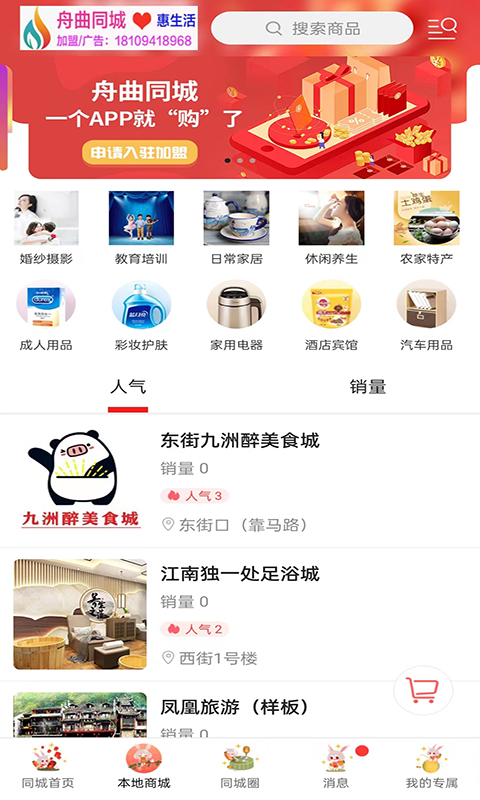Open the 酒店宾馆 category
The height and width of the screenshot is (800, 480).
(332, 316)
